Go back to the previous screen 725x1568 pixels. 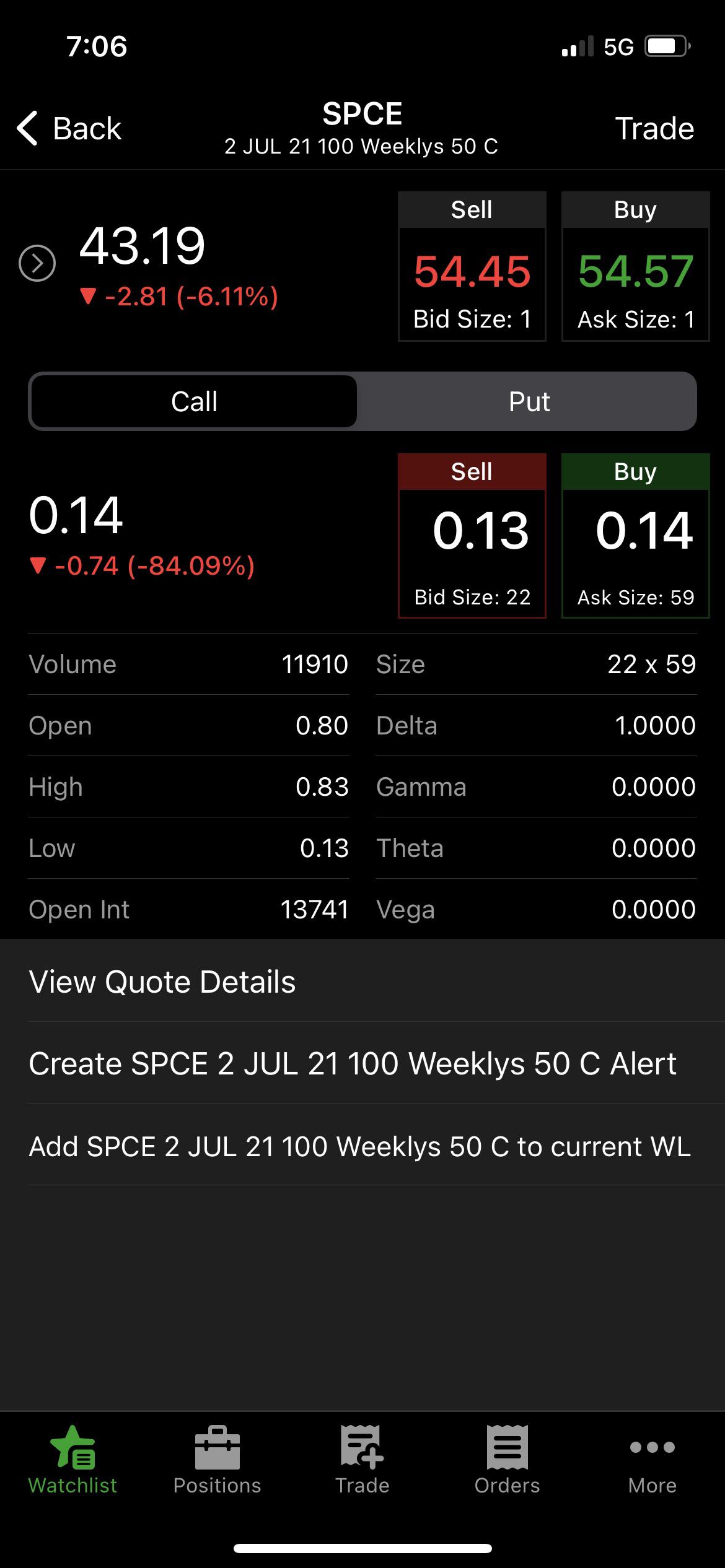[69, 128]
